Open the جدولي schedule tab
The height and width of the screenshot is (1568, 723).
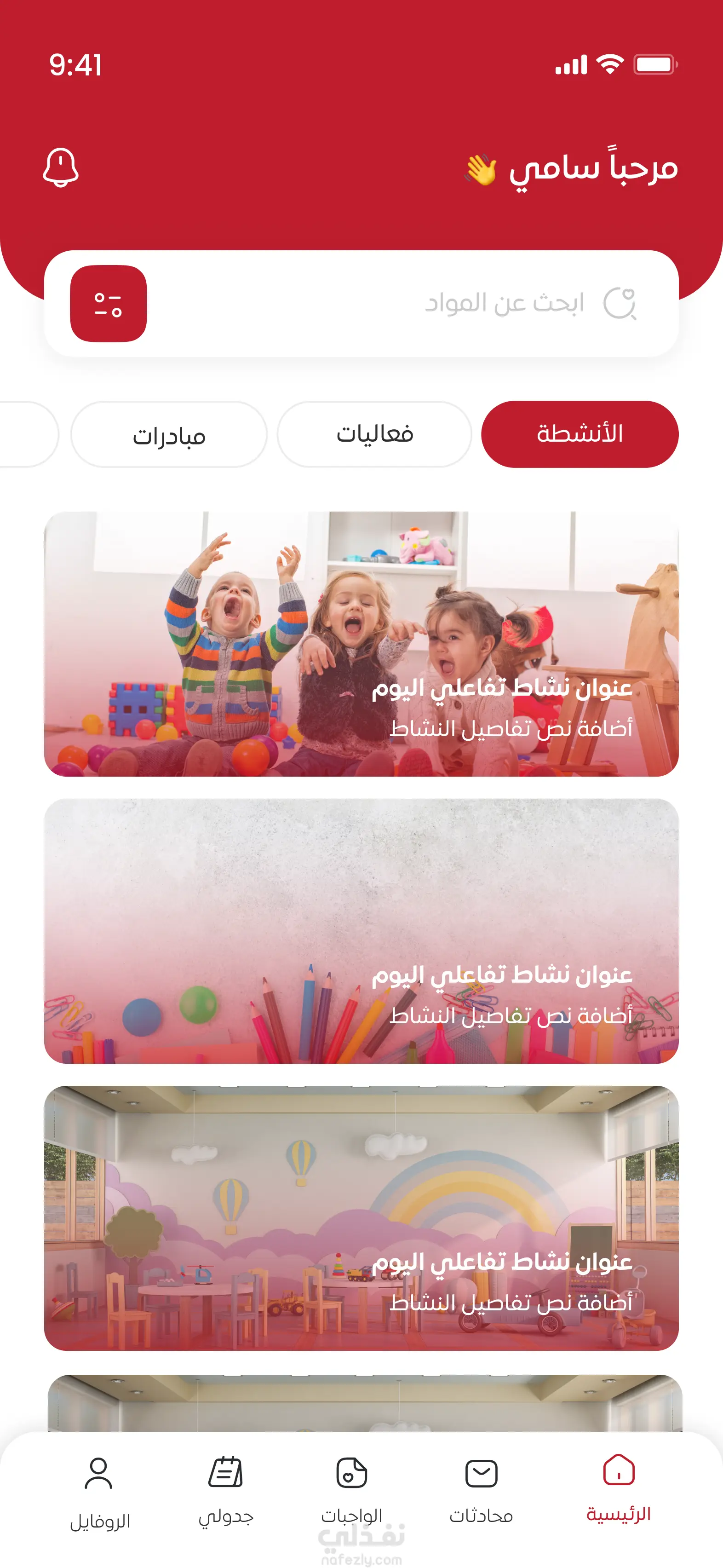(x=226, y=1489)
